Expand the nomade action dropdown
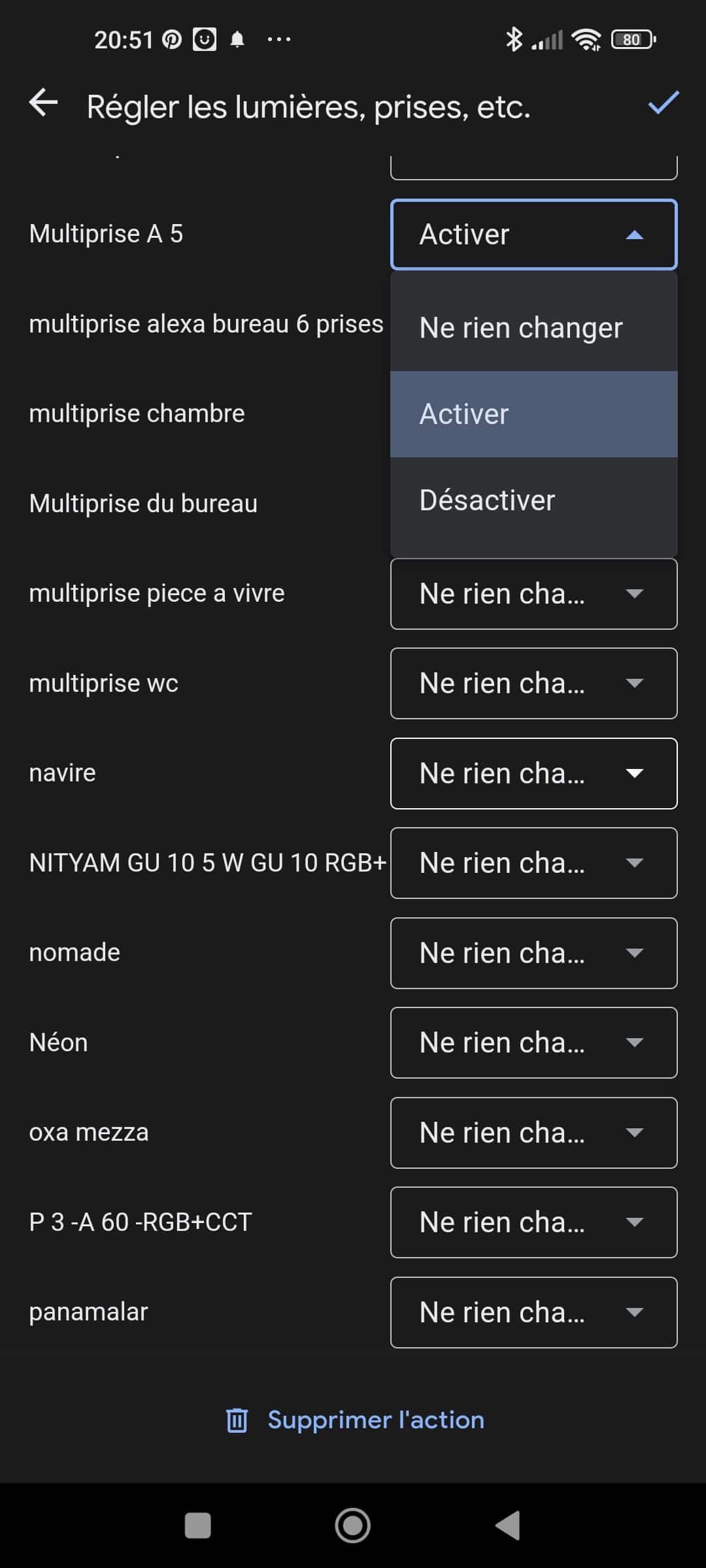Viewport: 706px width, 1568px height. (x=533, y=953)
